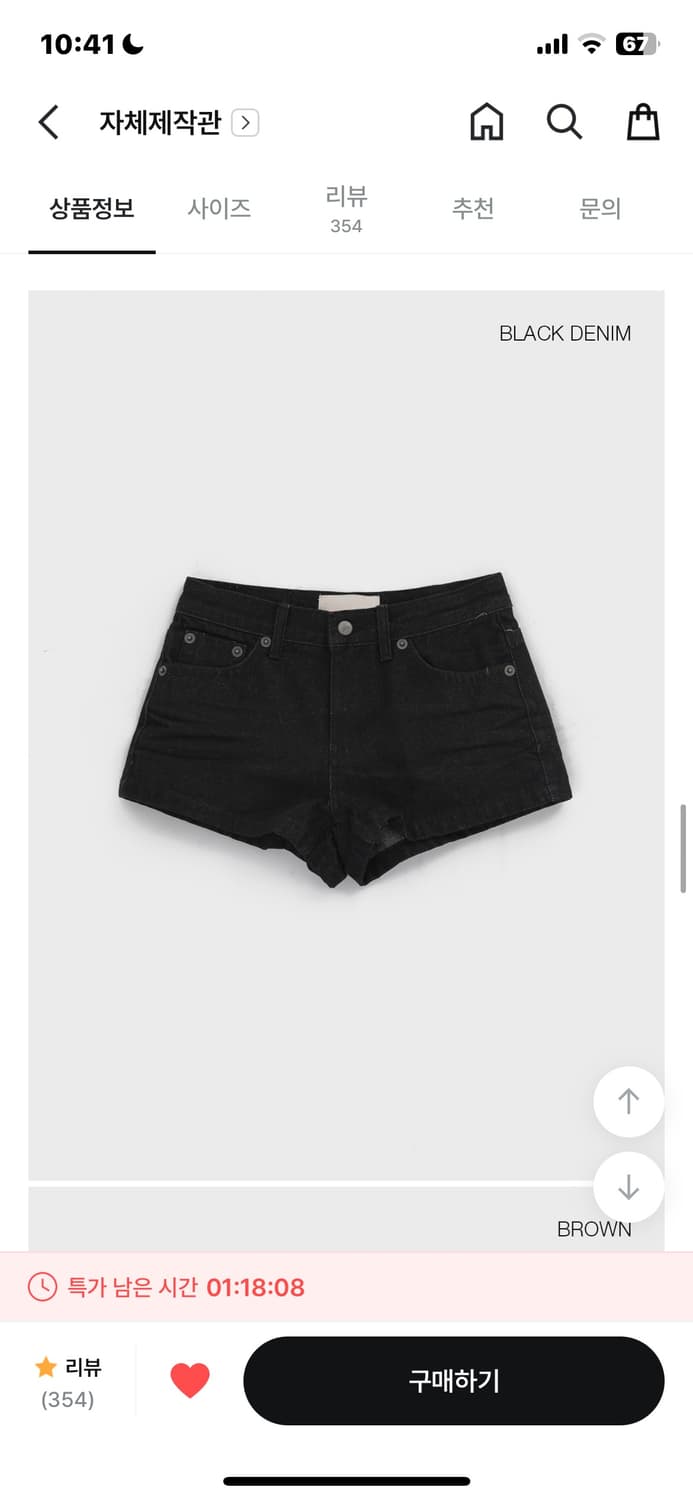Go to the home page icon
Viewport: 693px width, 1500px height.
coord(487,122)
